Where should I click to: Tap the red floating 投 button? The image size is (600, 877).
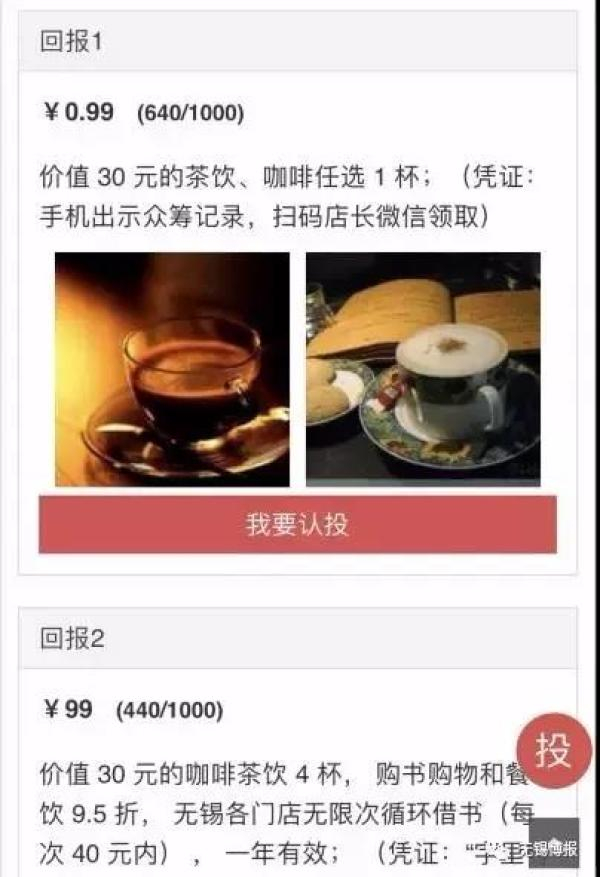(553, 750)
